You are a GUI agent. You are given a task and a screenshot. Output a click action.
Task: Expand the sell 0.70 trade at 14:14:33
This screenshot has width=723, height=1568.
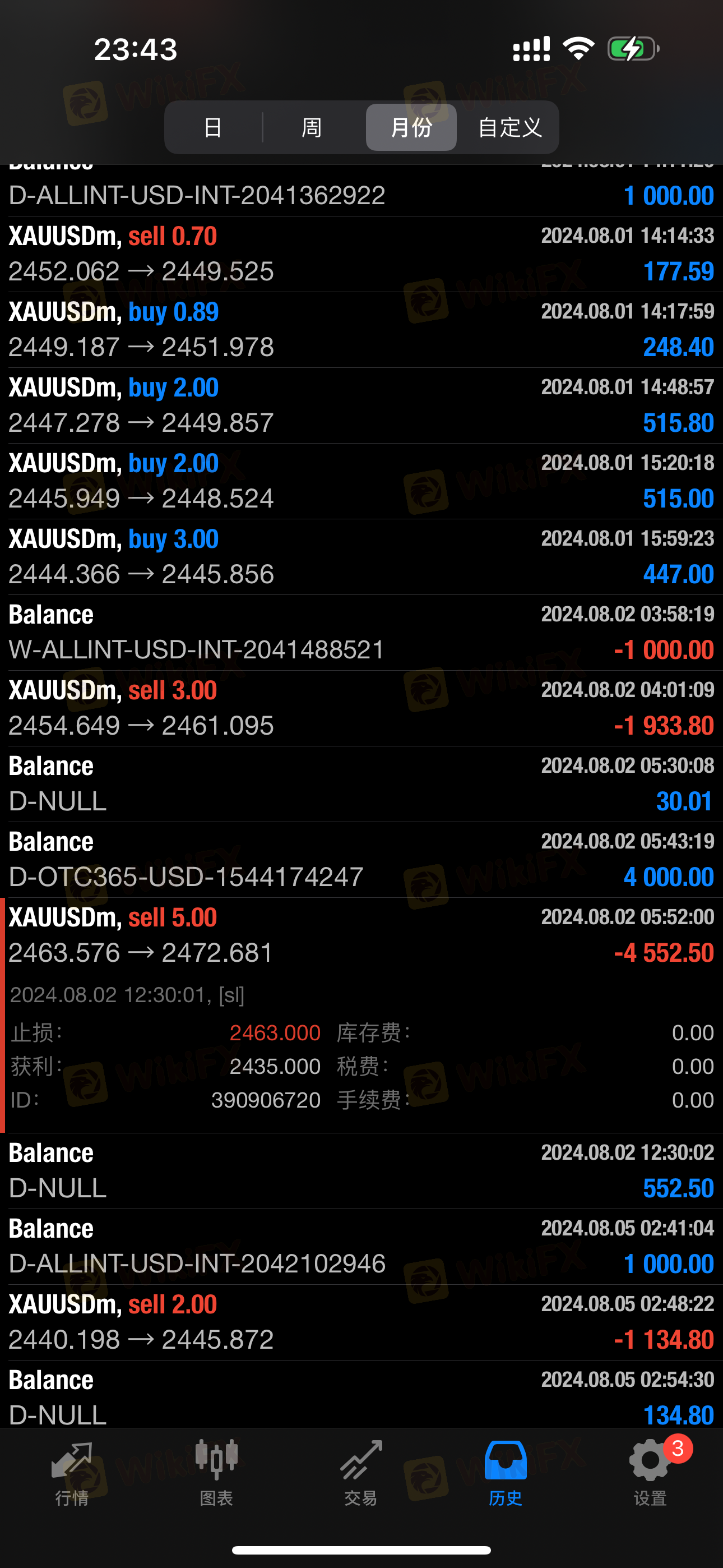pyautogui.click(x=361, y=254)
